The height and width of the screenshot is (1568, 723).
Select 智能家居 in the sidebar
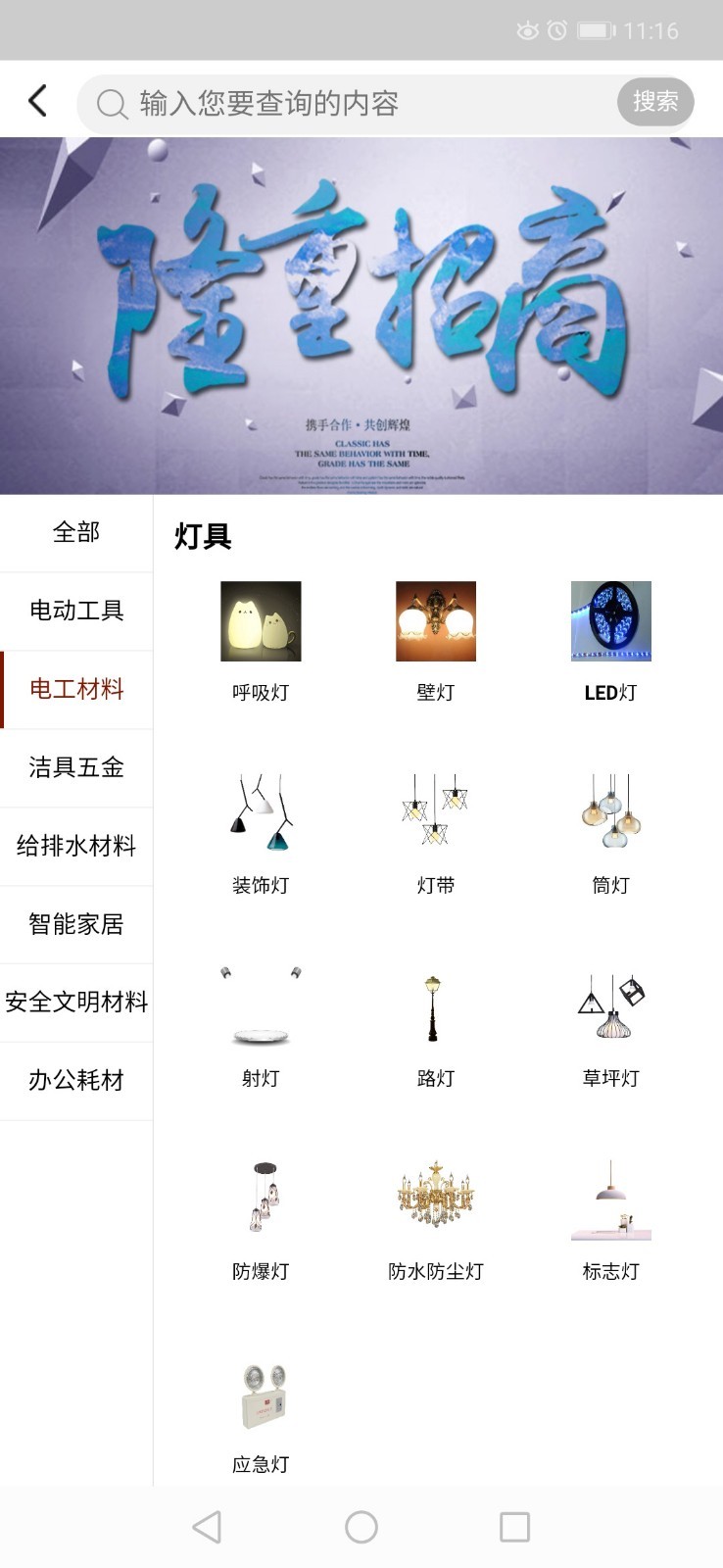(x=76, y=924)
